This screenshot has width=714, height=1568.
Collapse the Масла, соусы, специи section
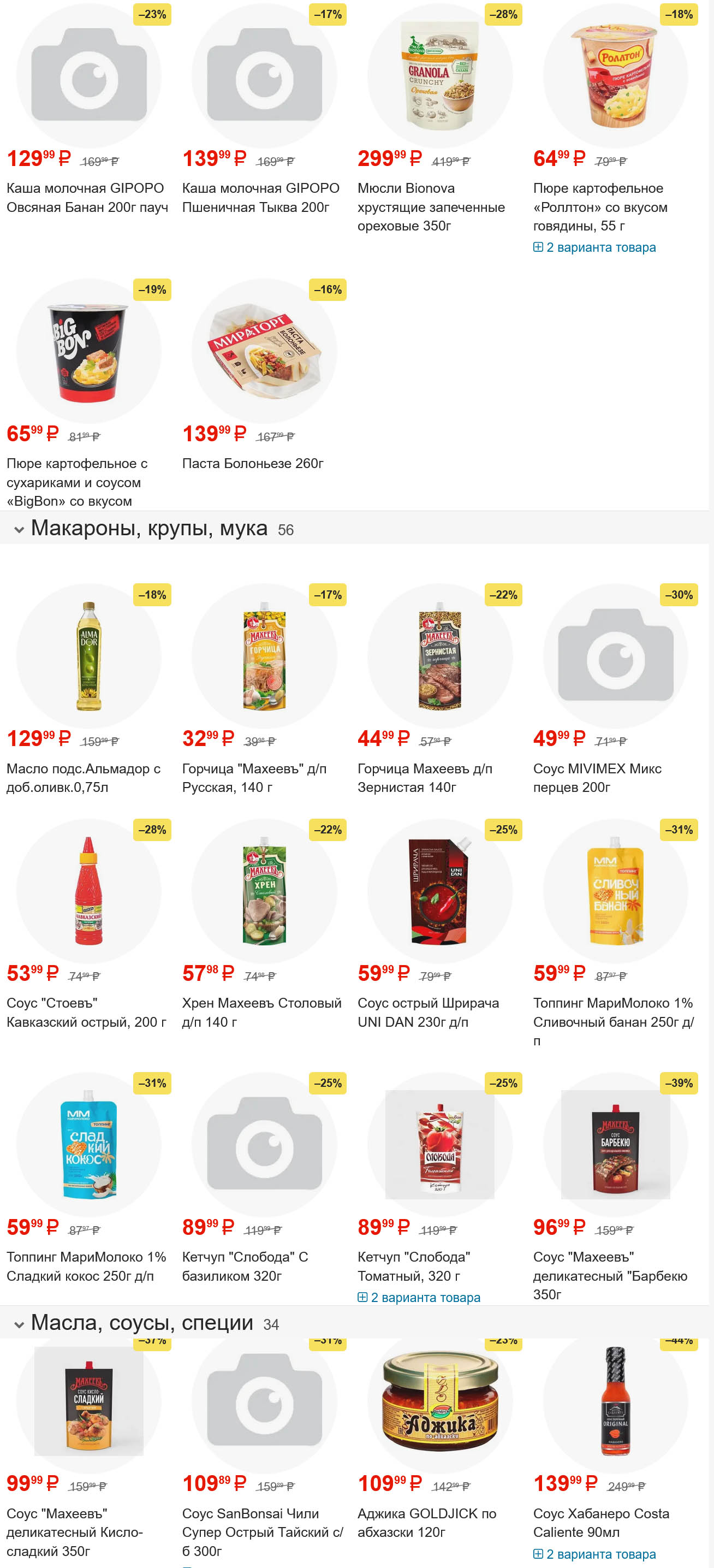point(19,1324)
